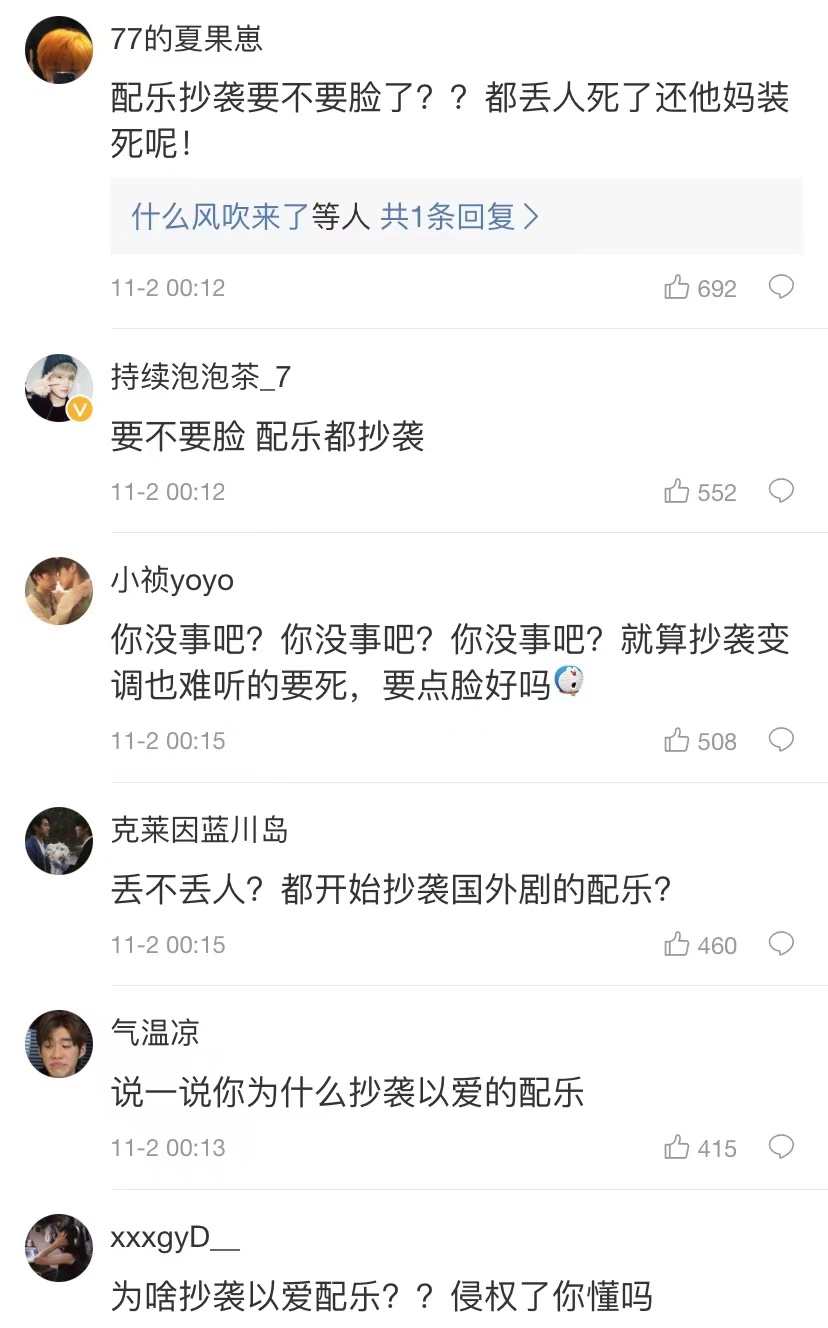
Task: Like 气温凉's comment
Action: click(677, 1148)
